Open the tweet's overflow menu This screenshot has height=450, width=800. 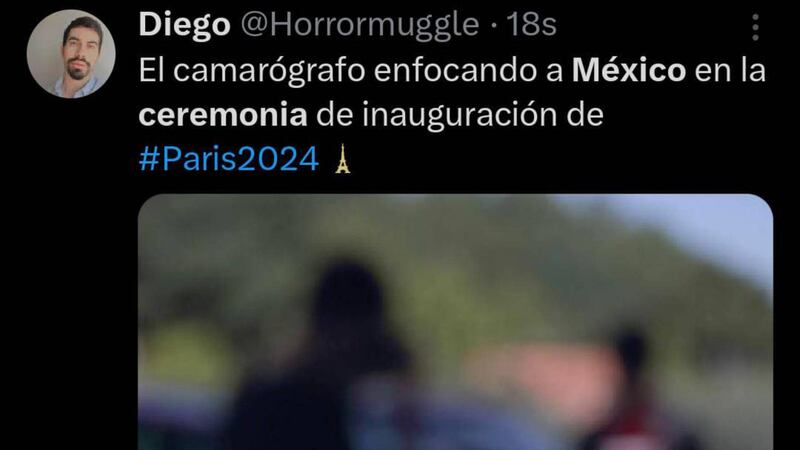tap(755, 27)
